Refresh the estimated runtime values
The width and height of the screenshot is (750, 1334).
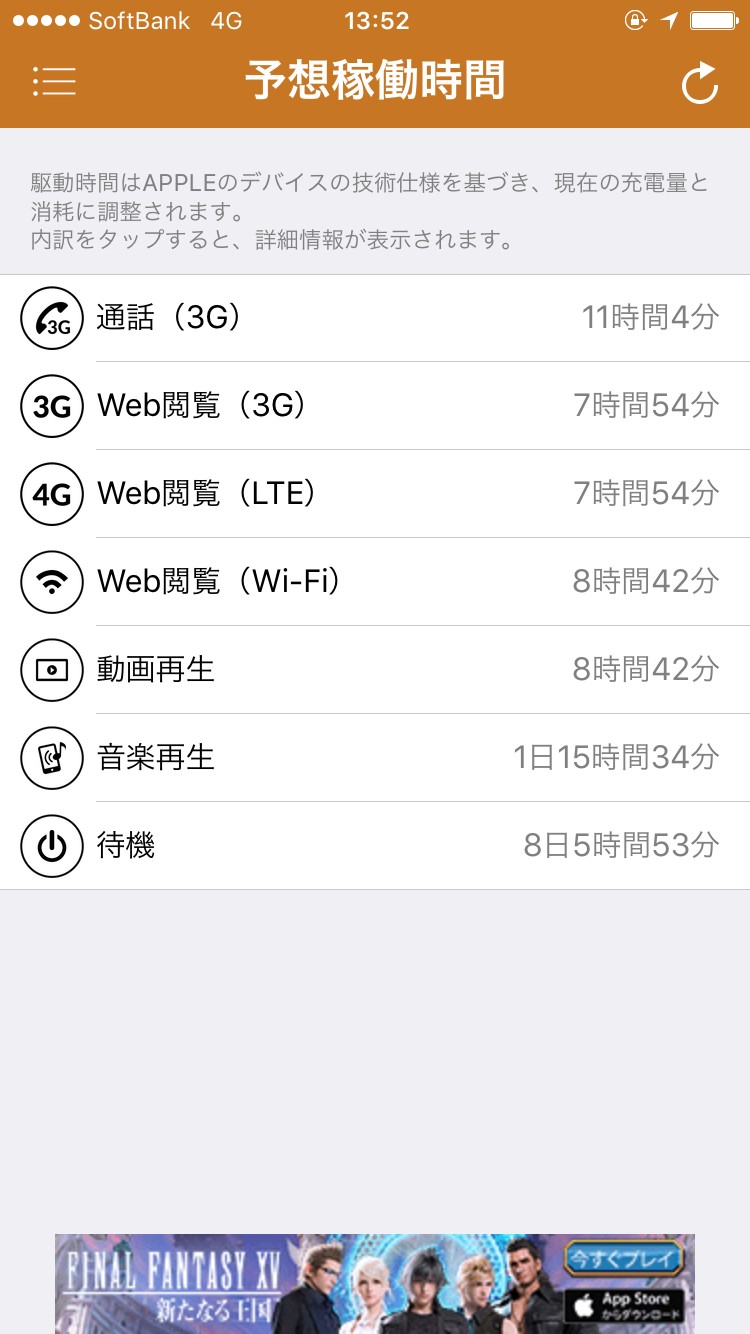coord(699,84)
